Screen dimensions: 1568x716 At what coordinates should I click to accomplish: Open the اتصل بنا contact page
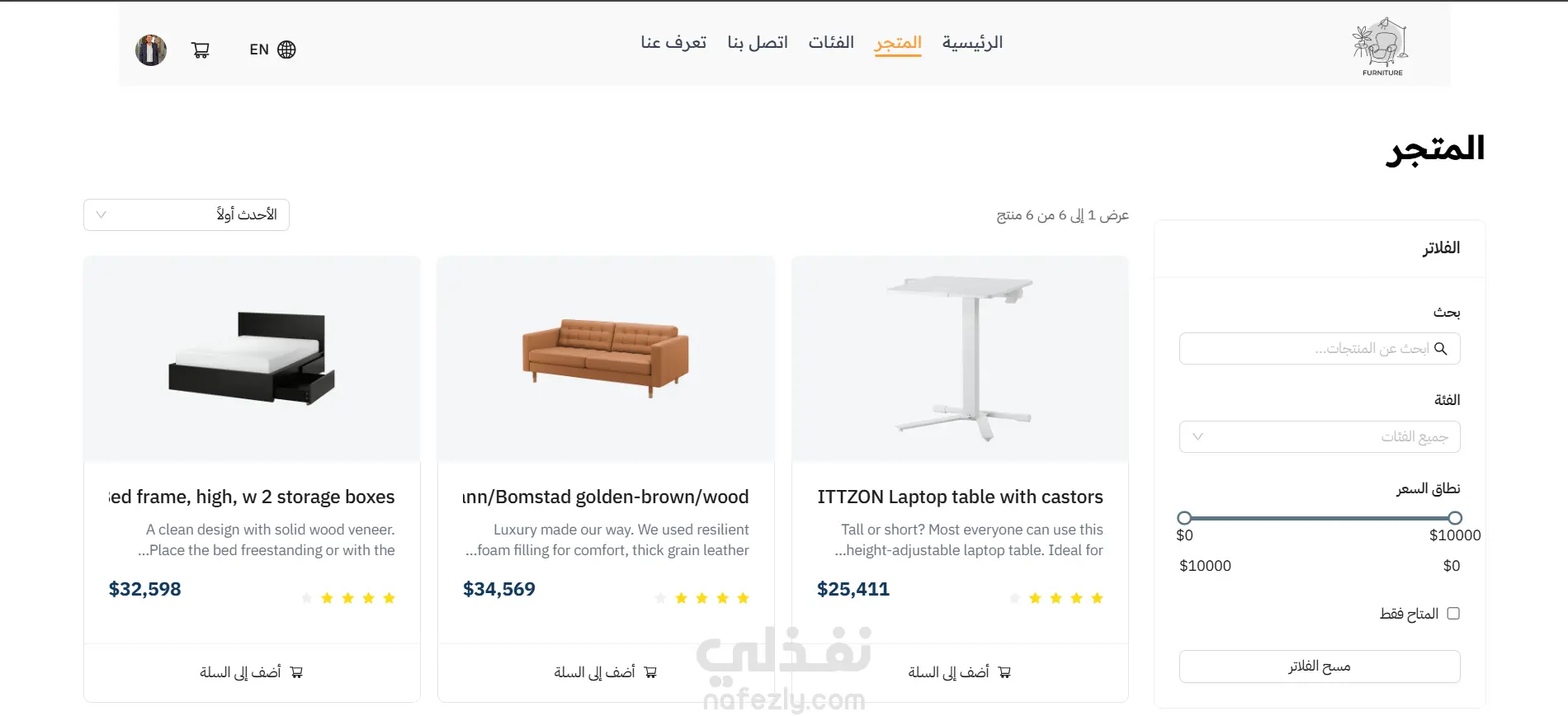coord(758,43)
